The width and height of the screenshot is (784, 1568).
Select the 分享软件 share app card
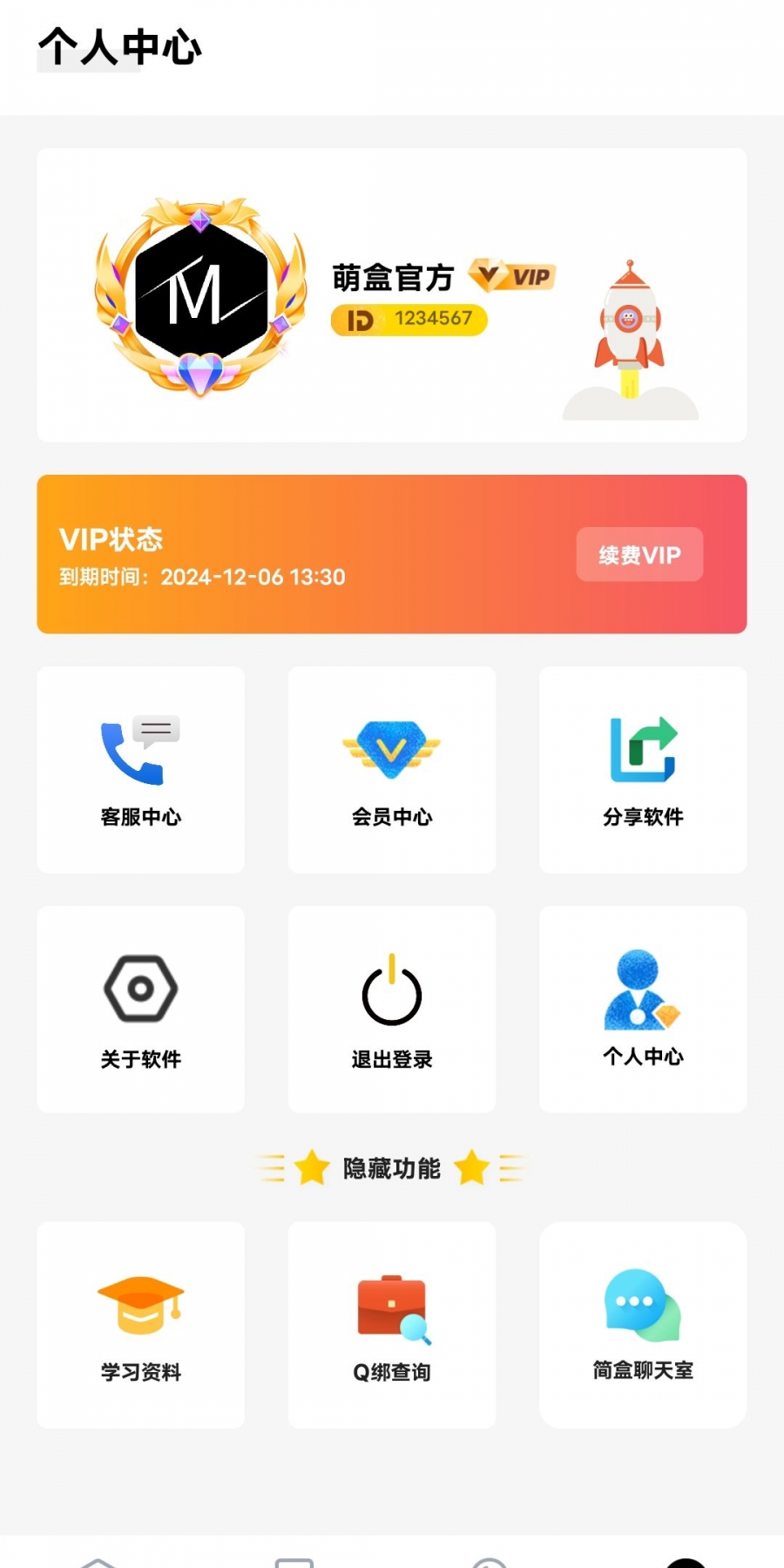point(643,770)
